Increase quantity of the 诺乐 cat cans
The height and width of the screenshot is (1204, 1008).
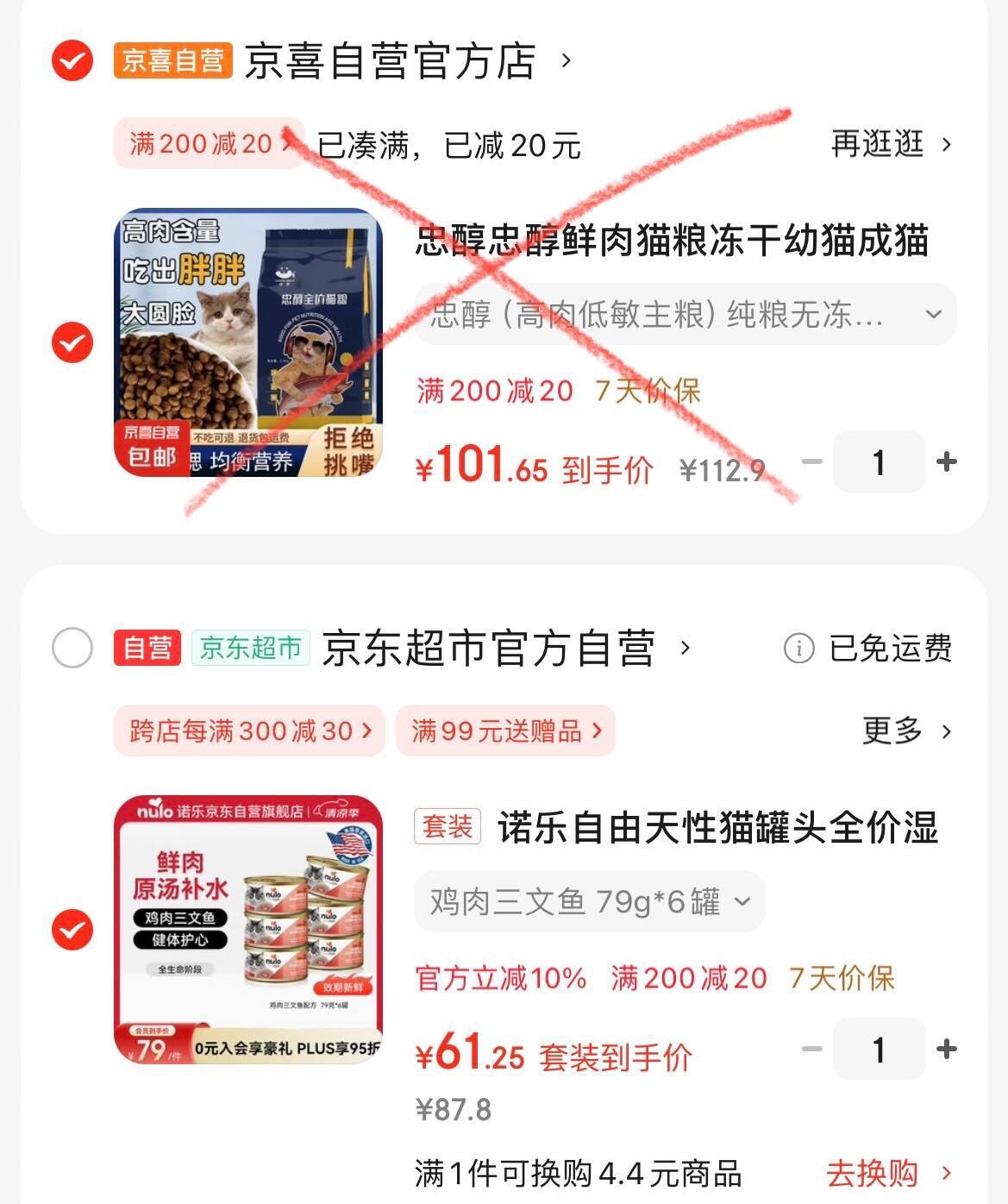click(x=947, y=1049)
